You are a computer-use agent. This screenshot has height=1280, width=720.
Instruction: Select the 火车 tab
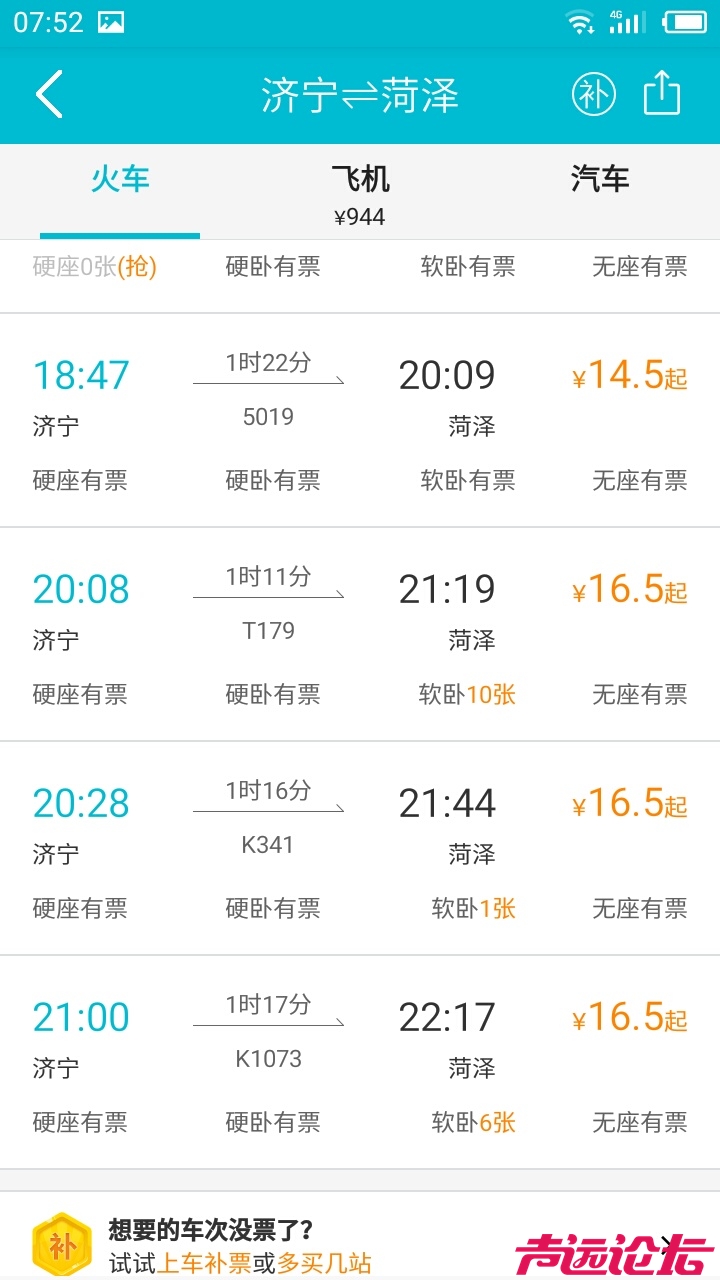120,180
